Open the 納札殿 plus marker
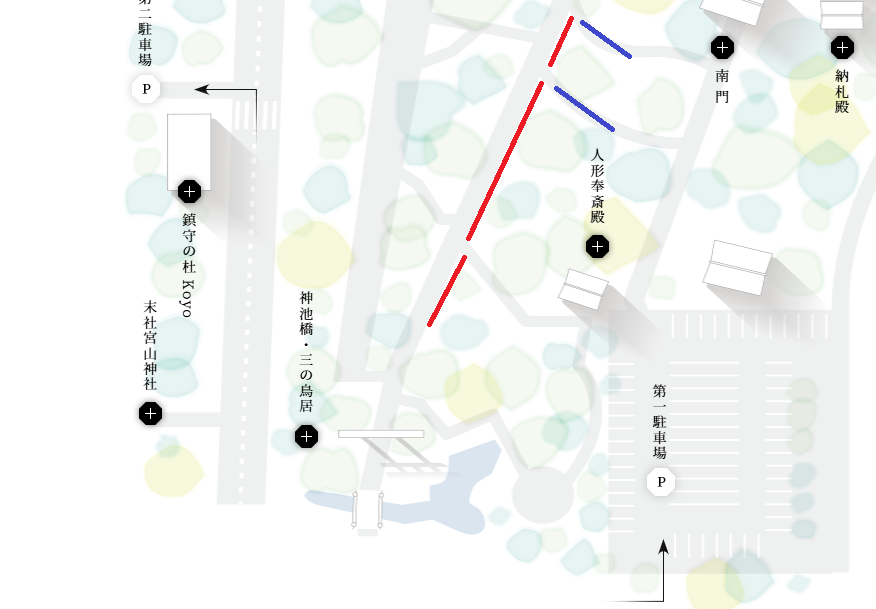876x609 pixels. coord(842,47)
